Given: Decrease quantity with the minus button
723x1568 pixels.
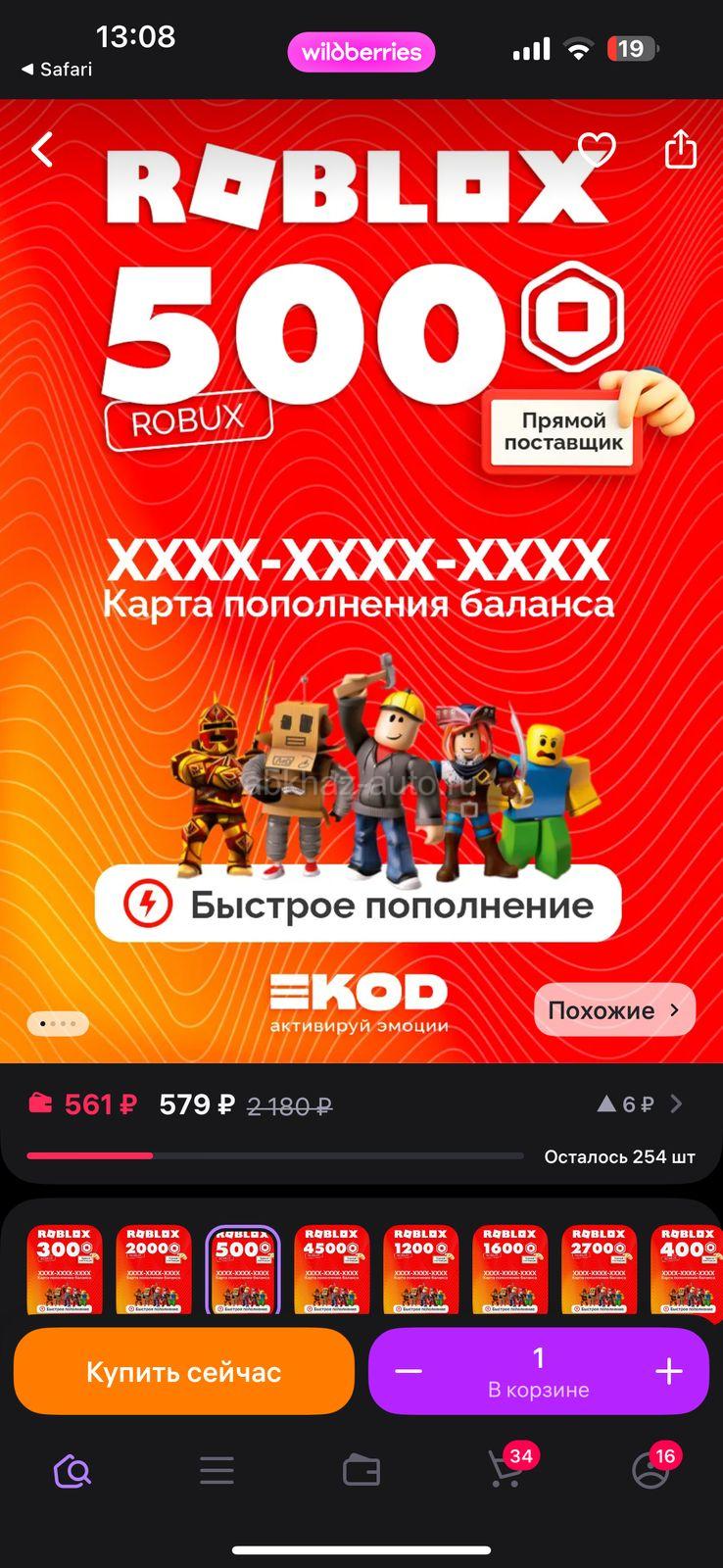Looking at the screenshot, I should [409, 1371].
